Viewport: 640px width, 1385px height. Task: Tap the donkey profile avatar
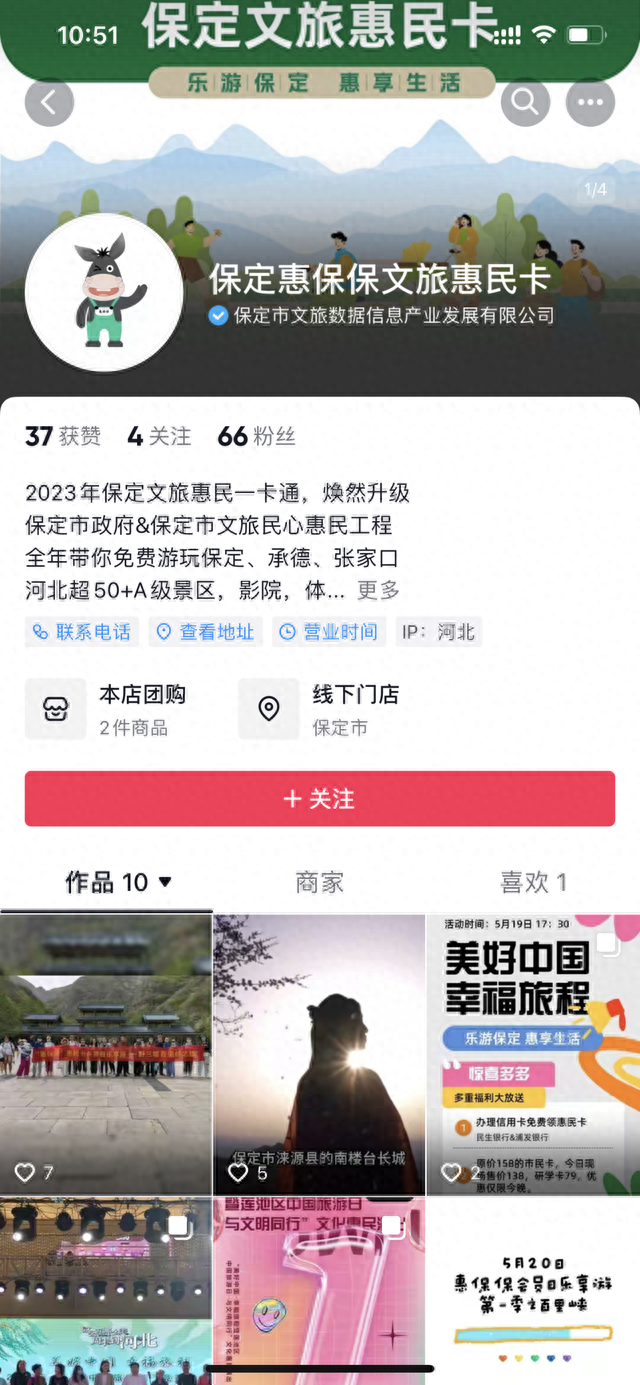click(104, 293)
